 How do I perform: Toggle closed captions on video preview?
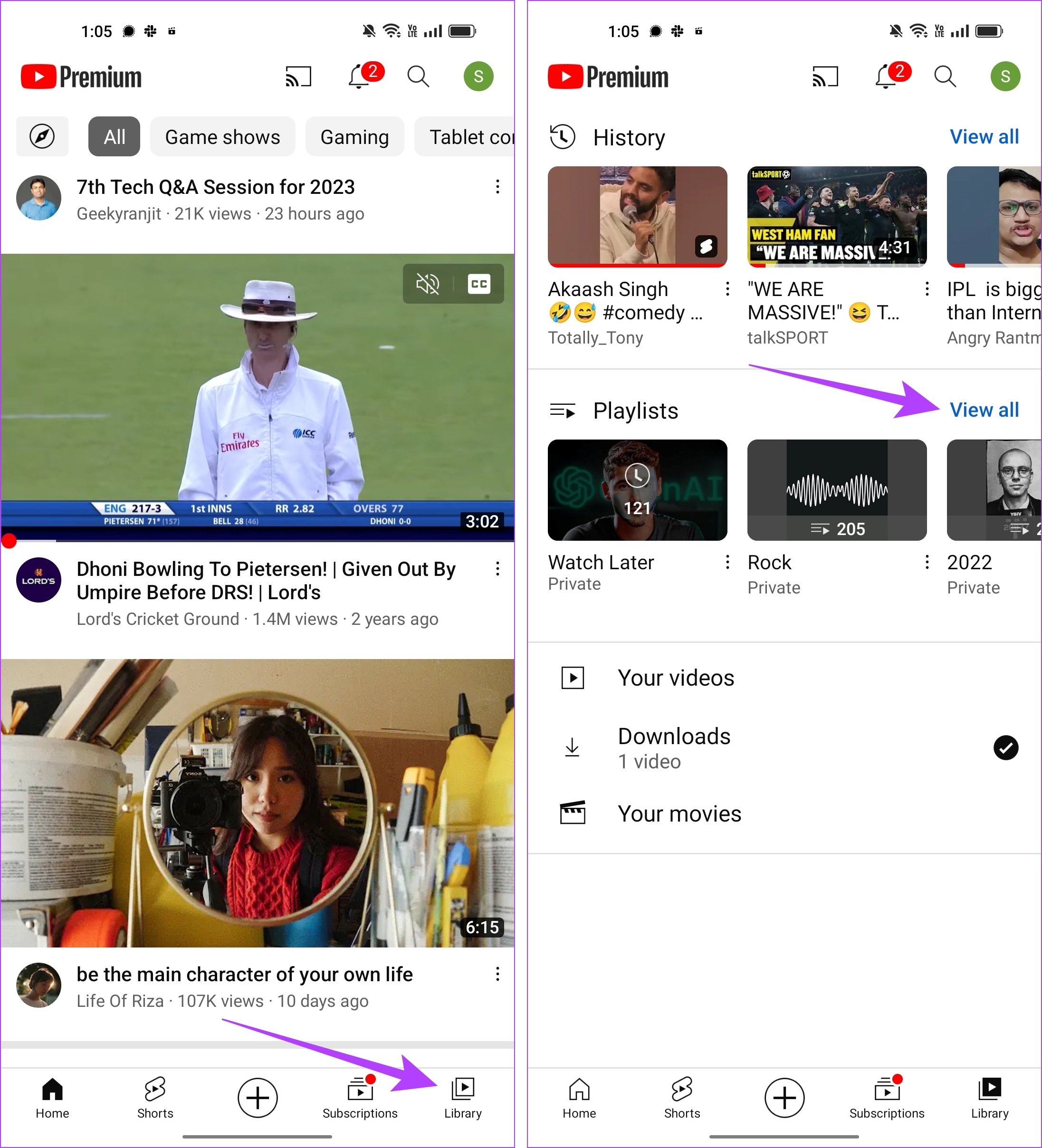pos(479,284)
